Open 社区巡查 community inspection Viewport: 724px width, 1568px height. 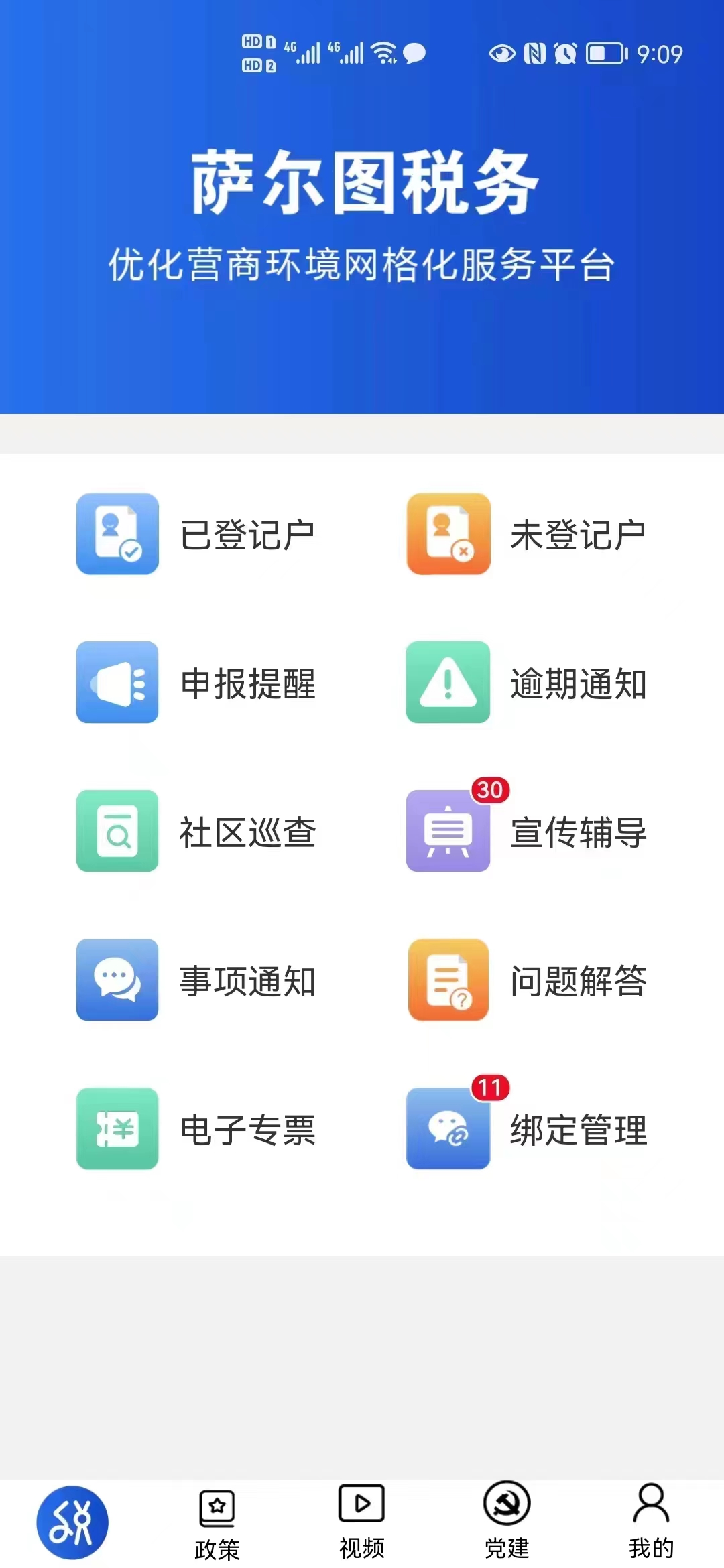pyautogui.click(x=195, y=832)
